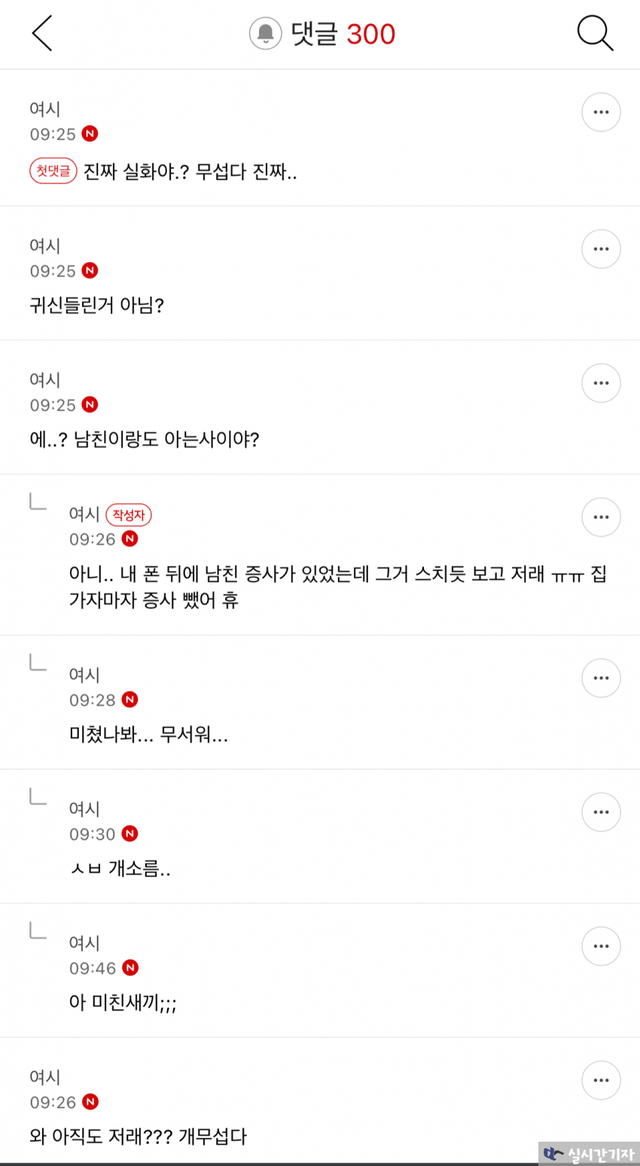The image size is (640, 1166).
Task: Open options for reply '미쳤나봐… 무서워…'
Action: coord(601,678)
